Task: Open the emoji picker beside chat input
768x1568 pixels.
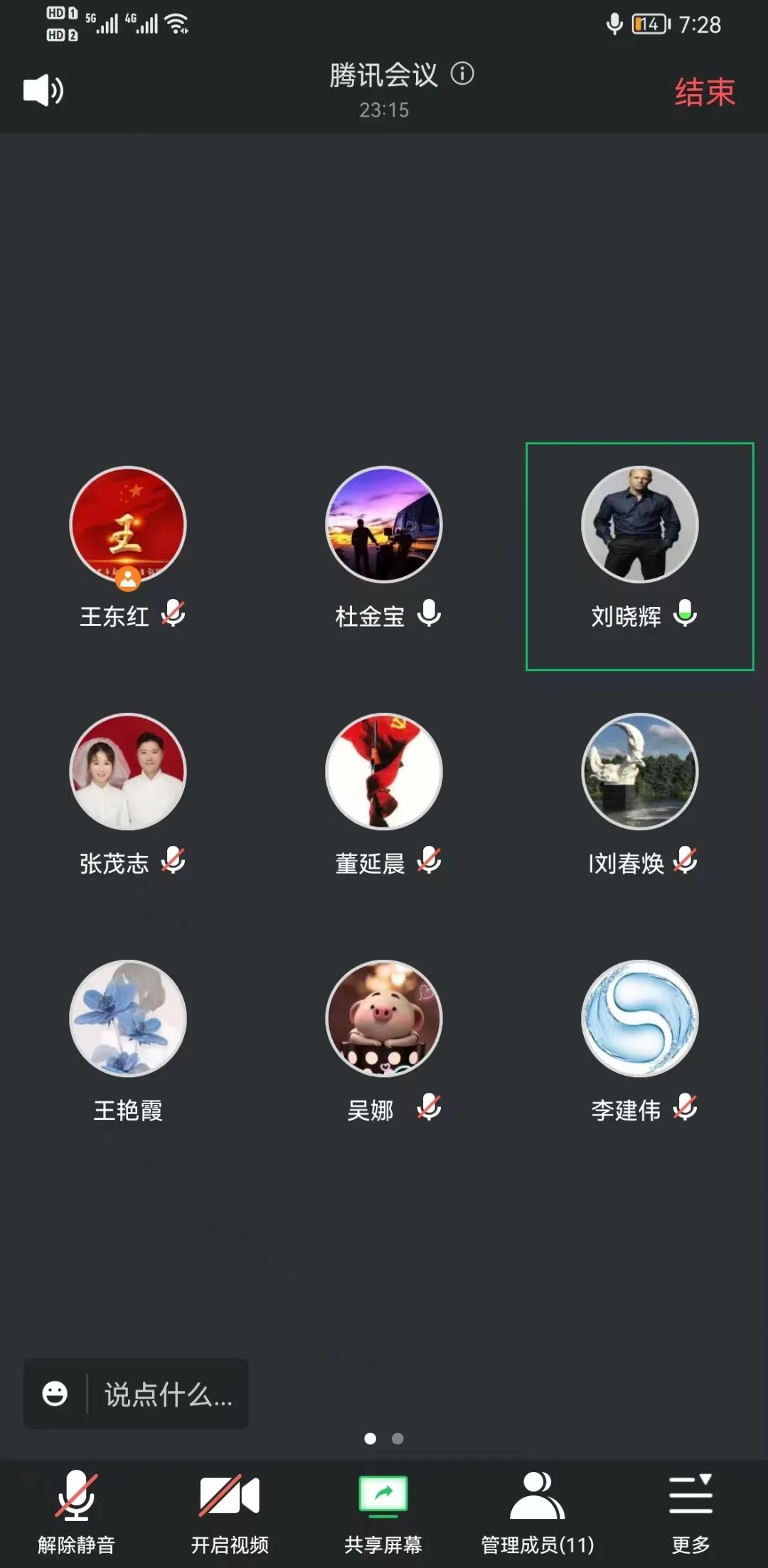Action: [x=55, y=1394]
